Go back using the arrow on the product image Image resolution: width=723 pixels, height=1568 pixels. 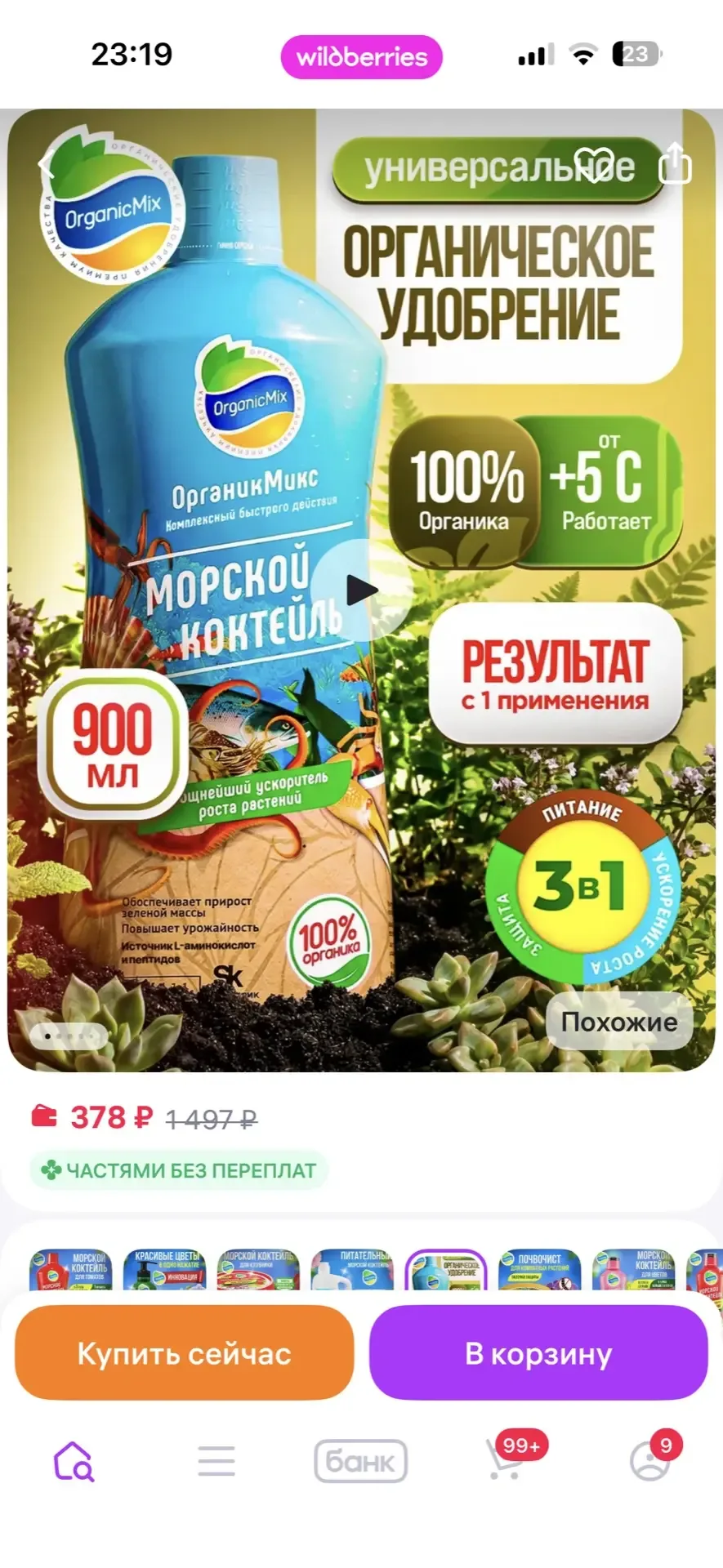point(47,164)
